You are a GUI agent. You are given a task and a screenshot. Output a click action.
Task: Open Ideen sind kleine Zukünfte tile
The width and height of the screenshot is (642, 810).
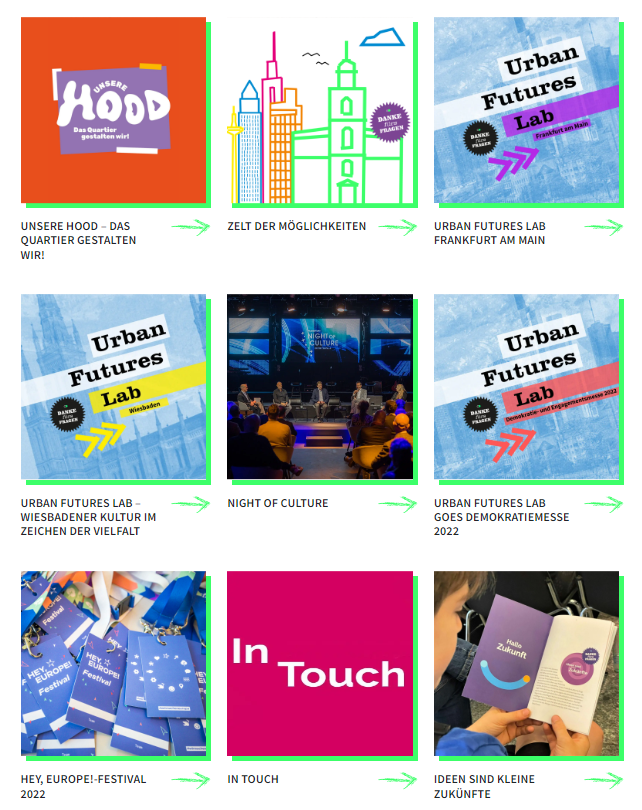tap(526, 664)
